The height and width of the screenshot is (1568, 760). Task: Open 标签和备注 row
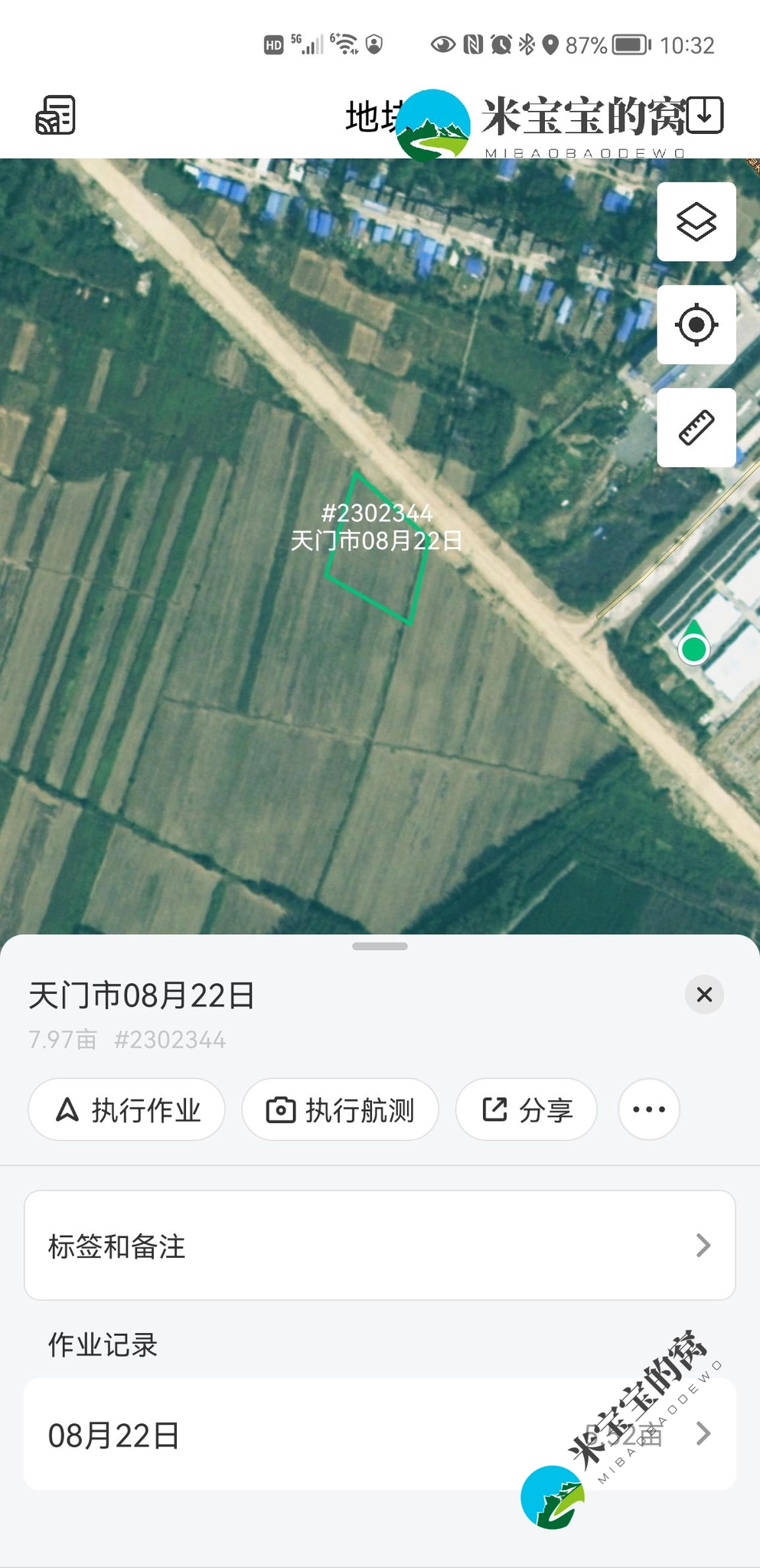[x=380, y=1246]
